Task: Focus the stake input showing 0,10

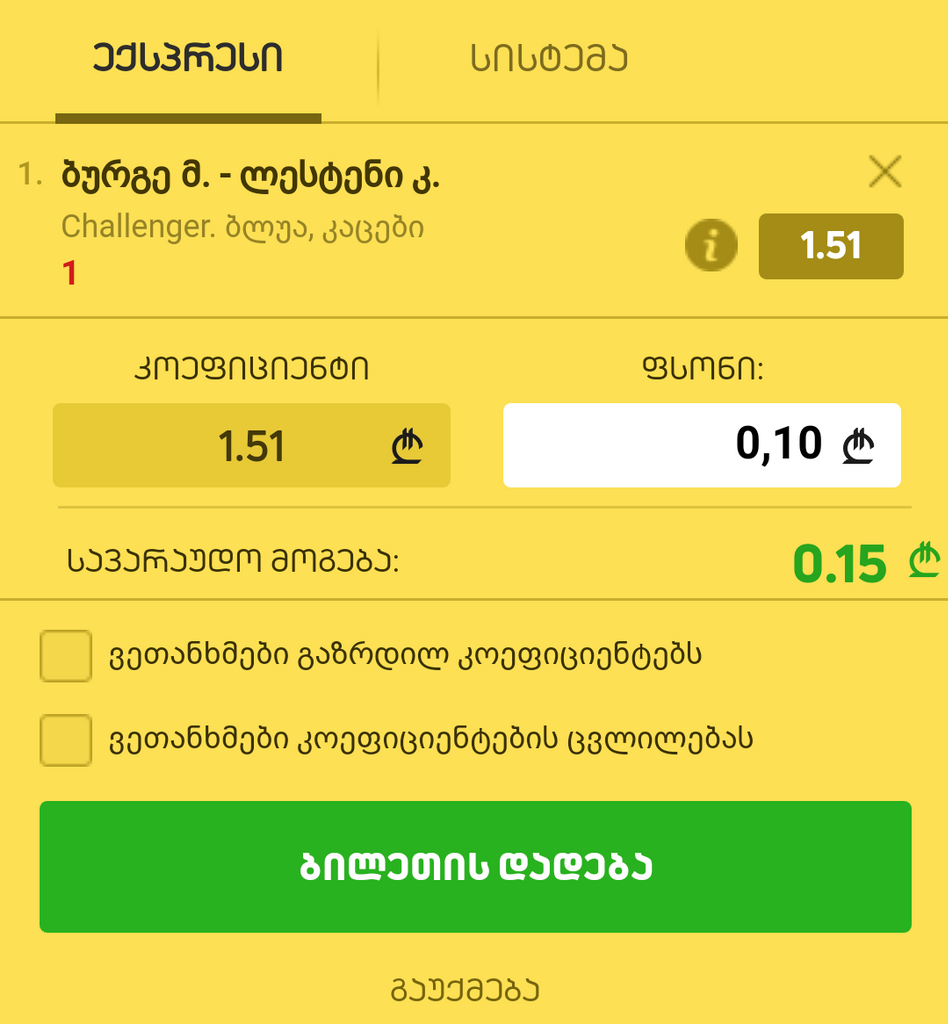Action: (x=700, y=443)
